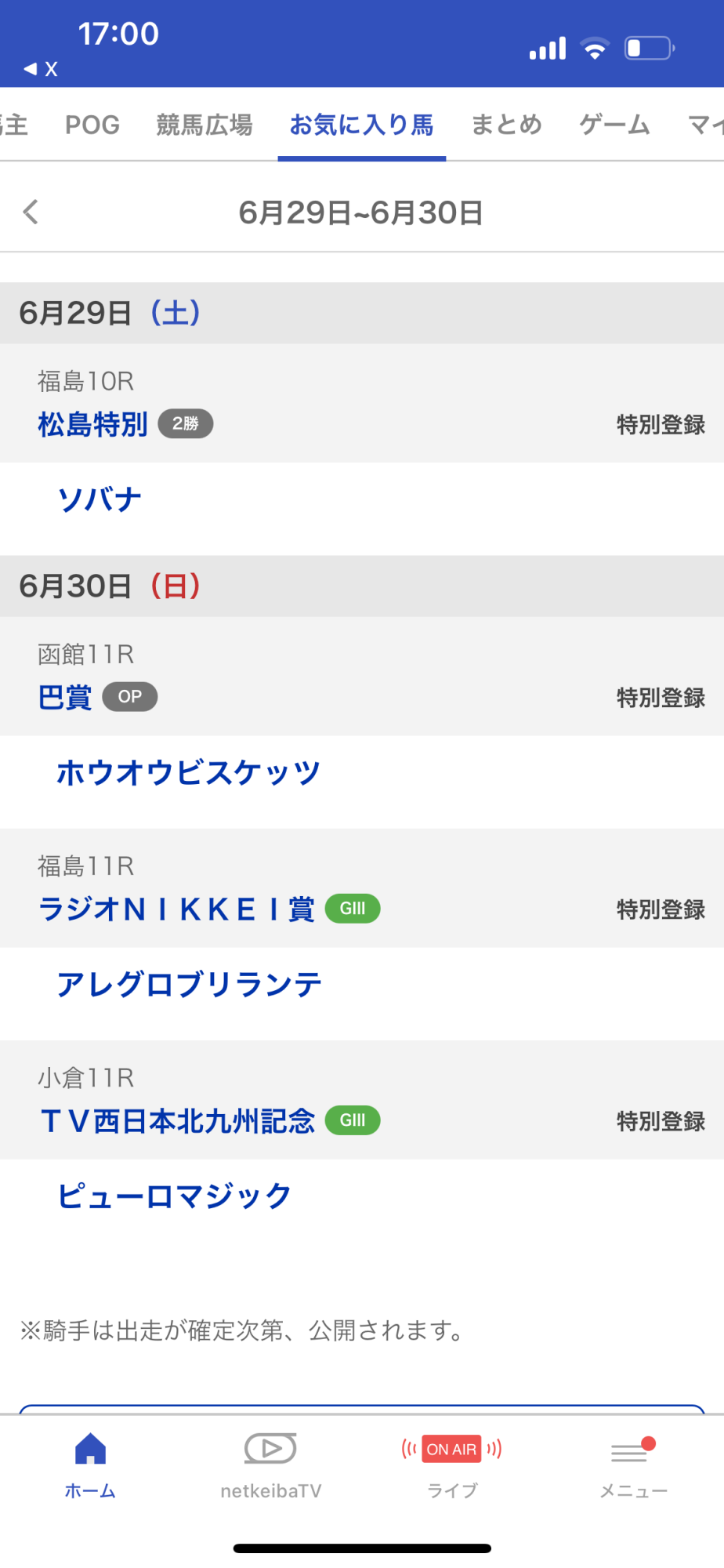Go to the previous date range
724x1568 pixels.
(31, 212)
